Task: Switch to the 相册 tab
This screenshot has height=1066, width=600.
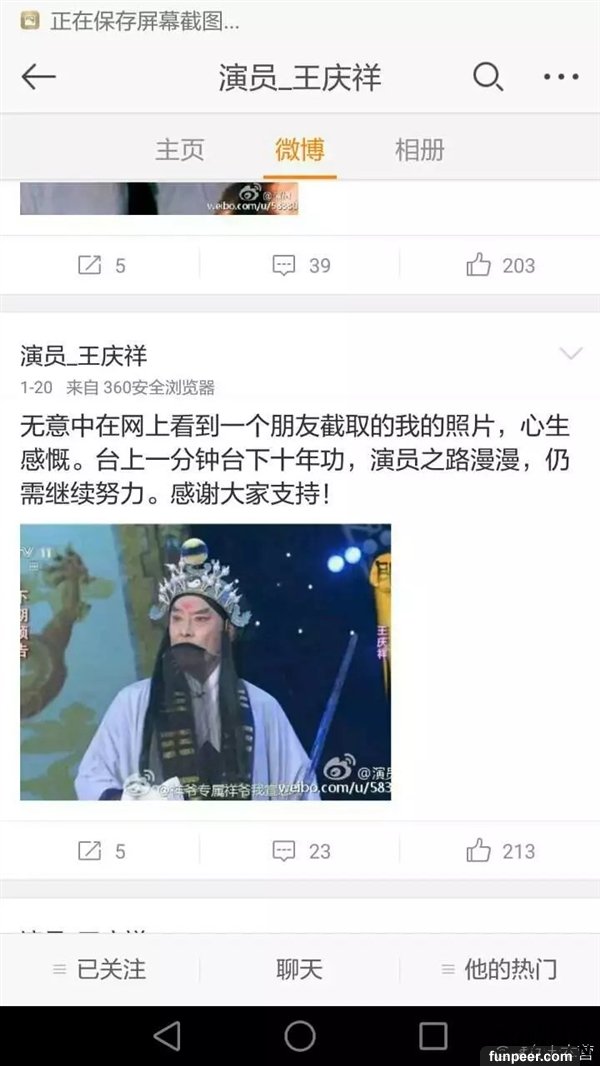Action: coord(419,150)
